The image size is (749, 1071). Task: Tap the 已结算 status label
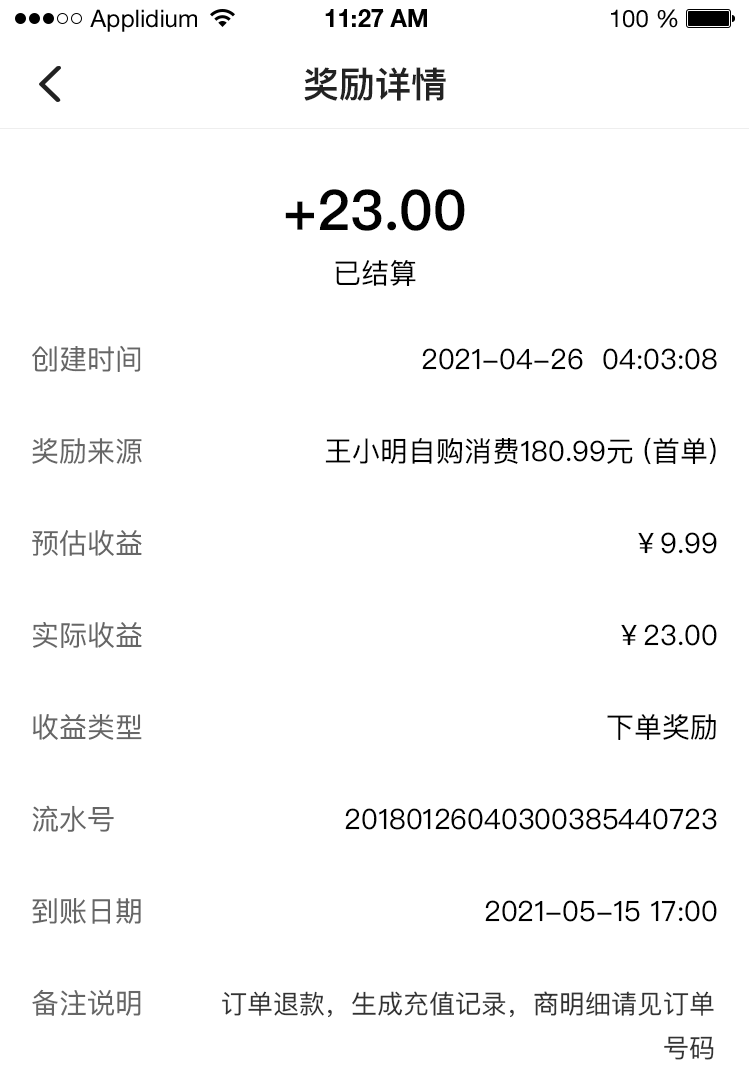point(374,273)
